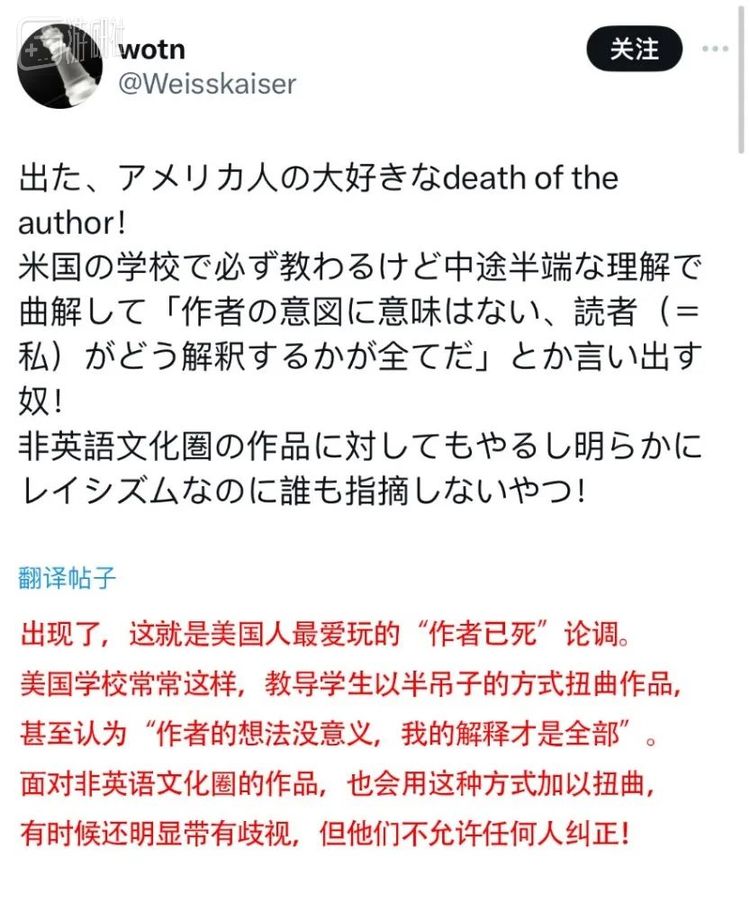Open the @Weisskaiser profile handle
Viewport: 750px width, 912px height.
(x=207, y=83)
